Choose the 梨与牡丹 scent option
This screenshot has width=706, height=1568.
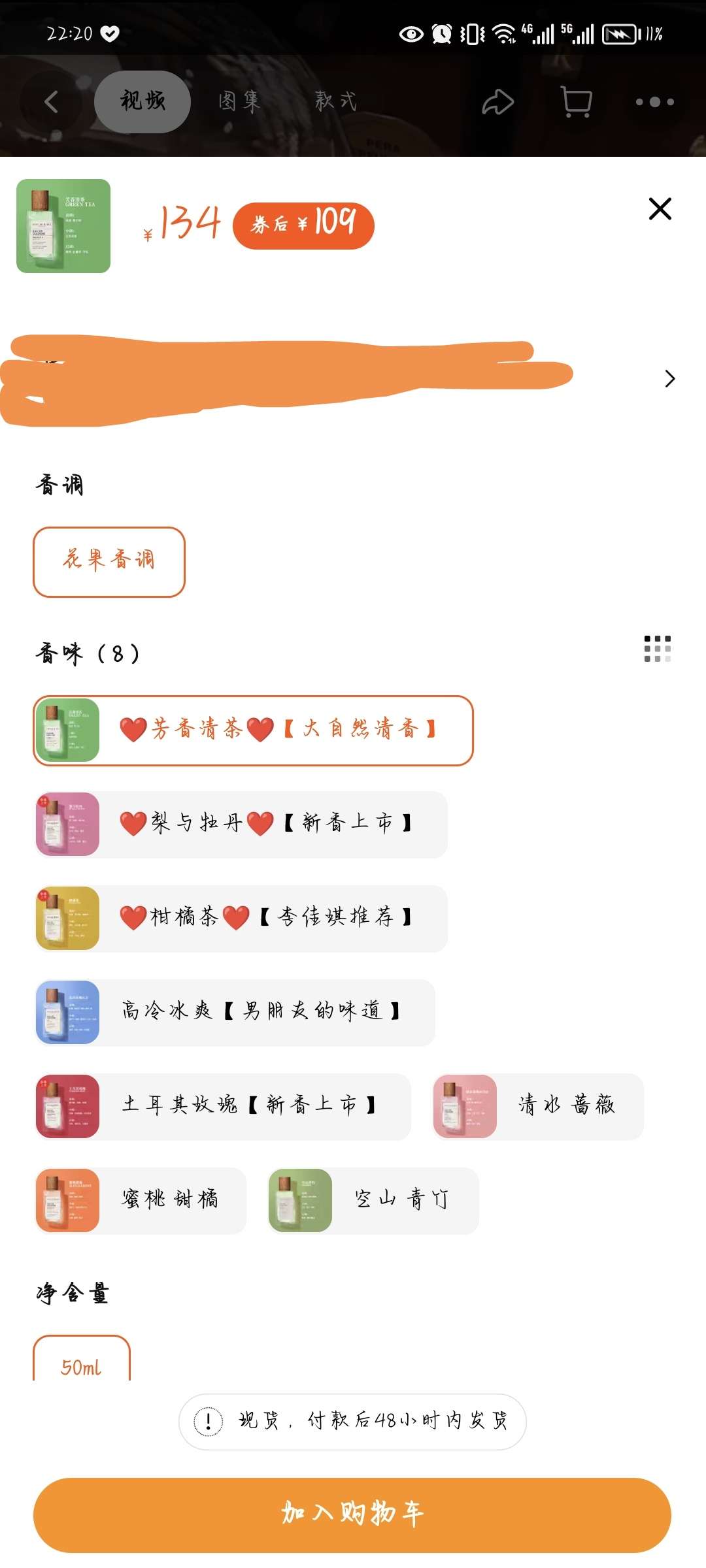click(x=241, y=824)
